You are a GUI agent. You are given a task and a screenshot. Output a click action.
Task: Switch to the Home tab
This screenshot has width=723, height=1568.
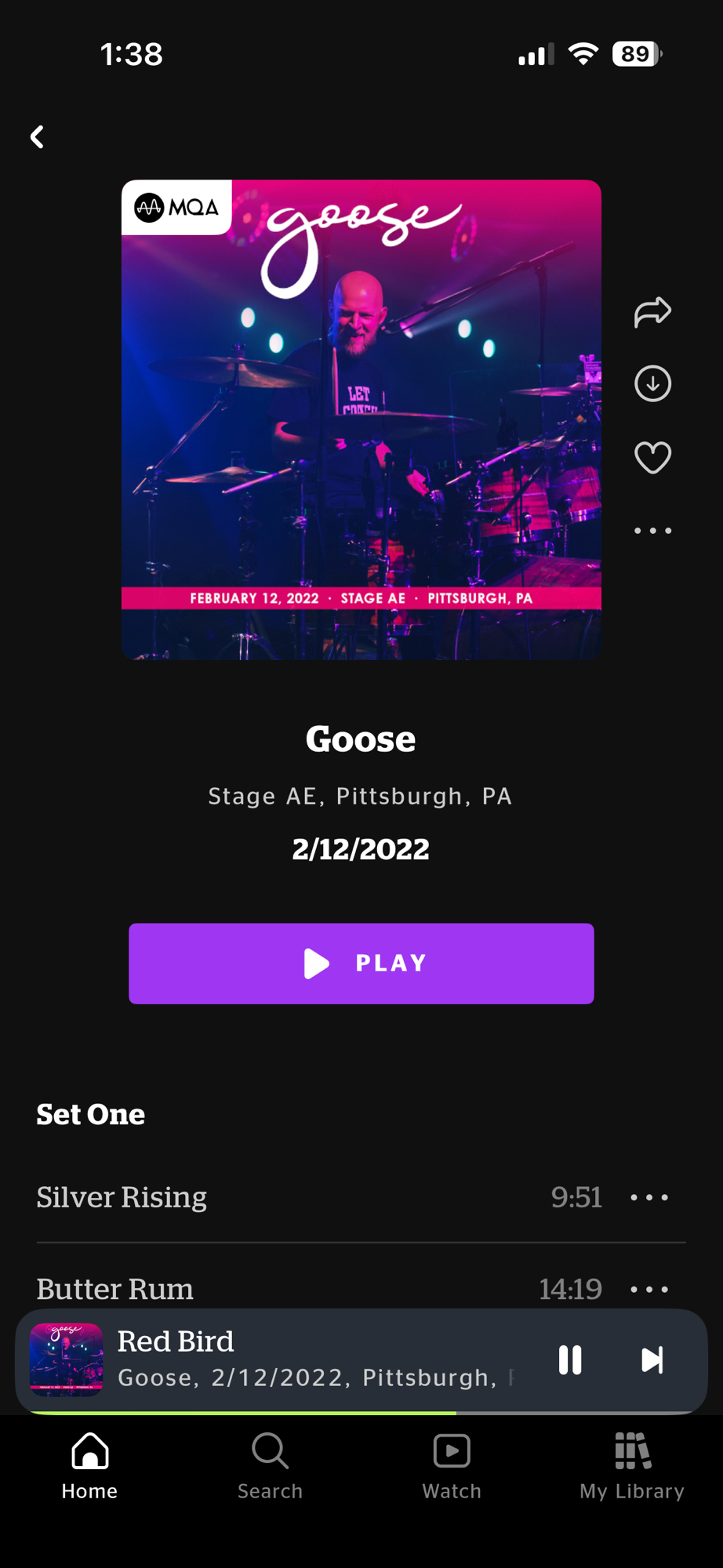click(90, 1466)
